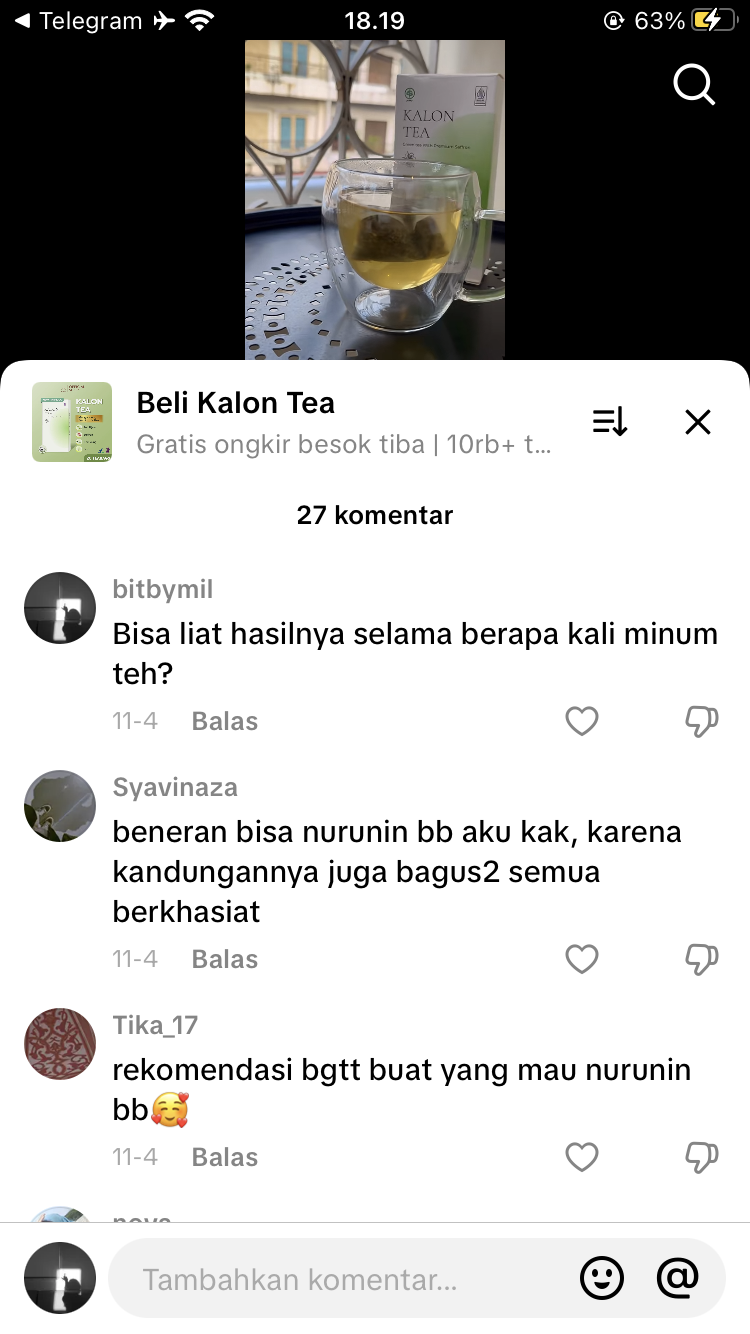Close the comments panel
Viewport: 750px width, 1334px height.
(x=698, y=422)
